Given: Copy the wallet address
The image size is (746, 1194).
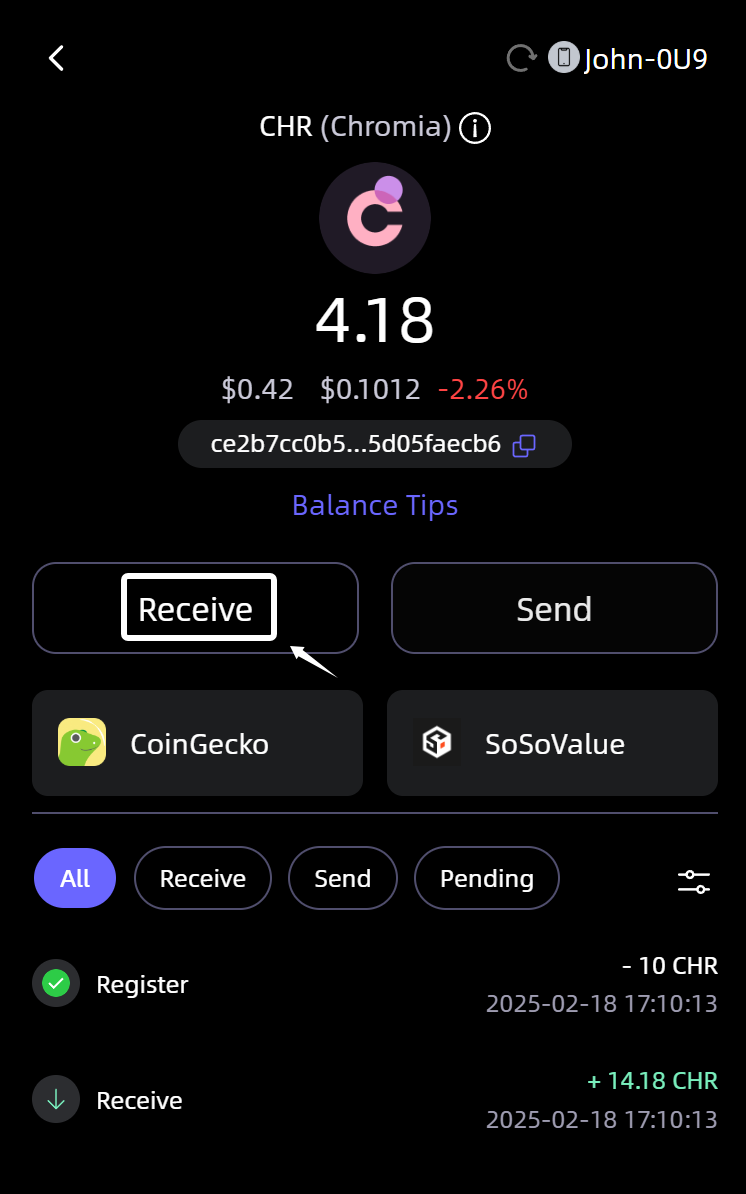Looking at the screenshot, I should (524, 445).
